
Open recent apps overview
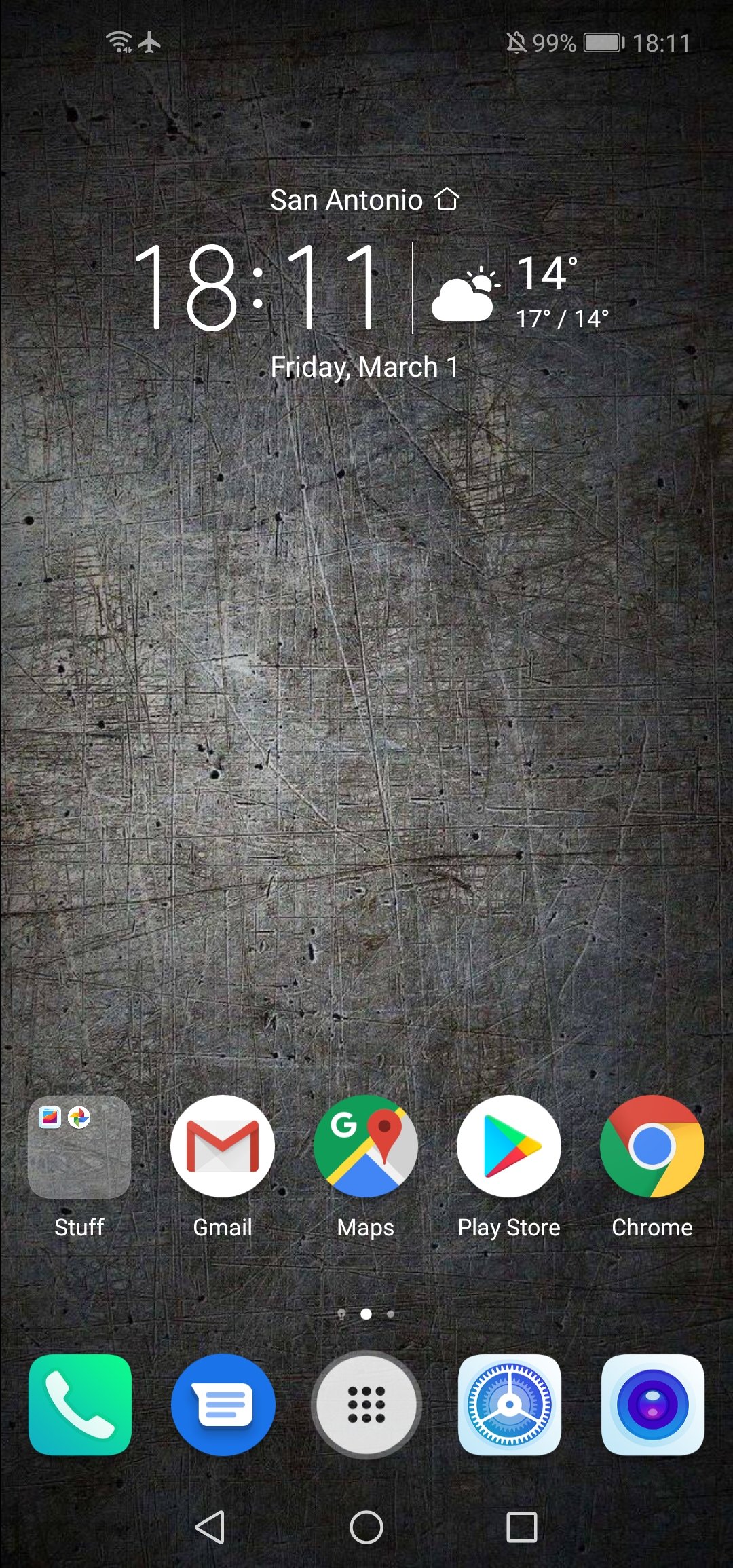click(522, 1527)
